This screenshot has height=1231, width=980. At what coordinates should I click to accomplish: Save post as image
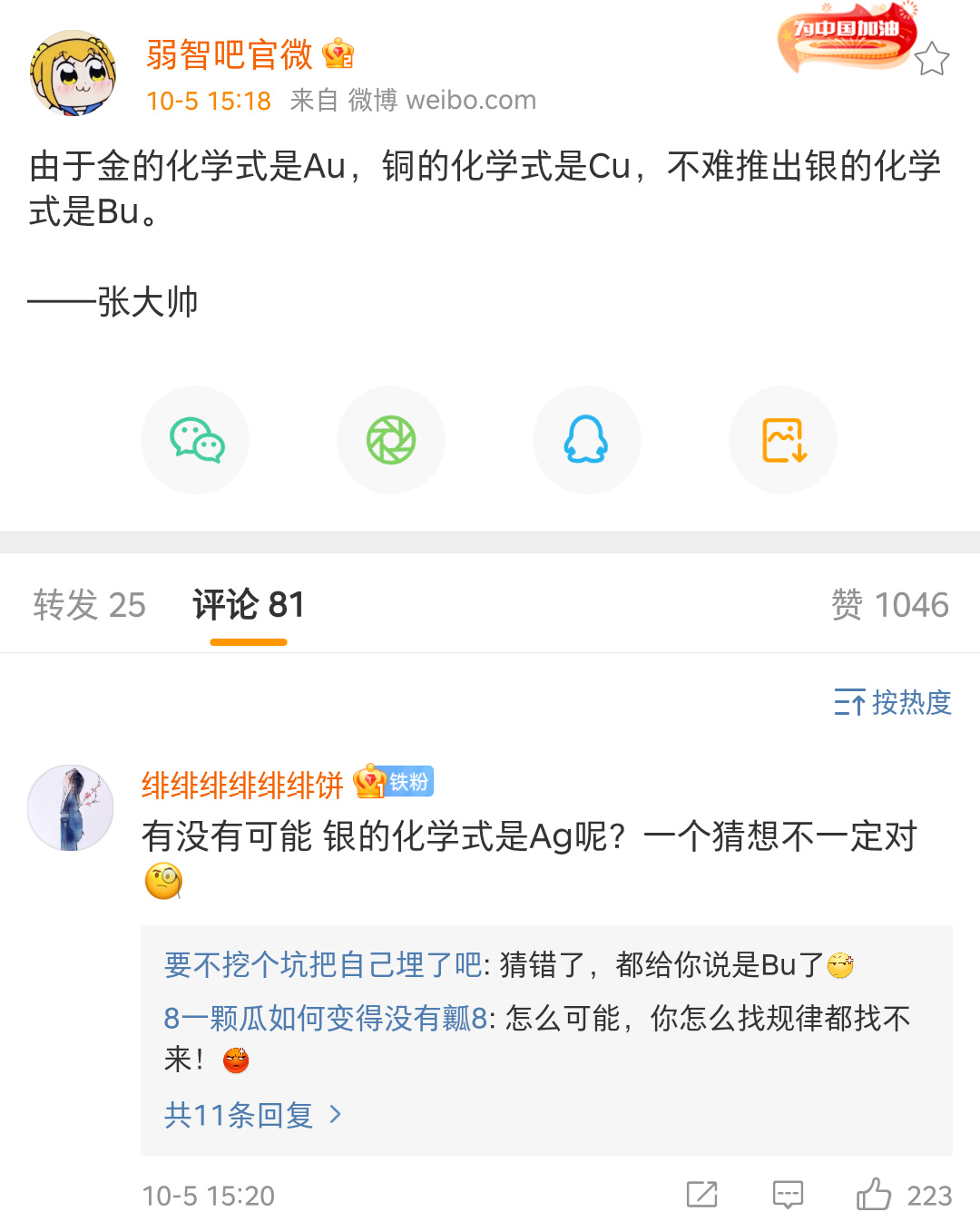[783, 440]
